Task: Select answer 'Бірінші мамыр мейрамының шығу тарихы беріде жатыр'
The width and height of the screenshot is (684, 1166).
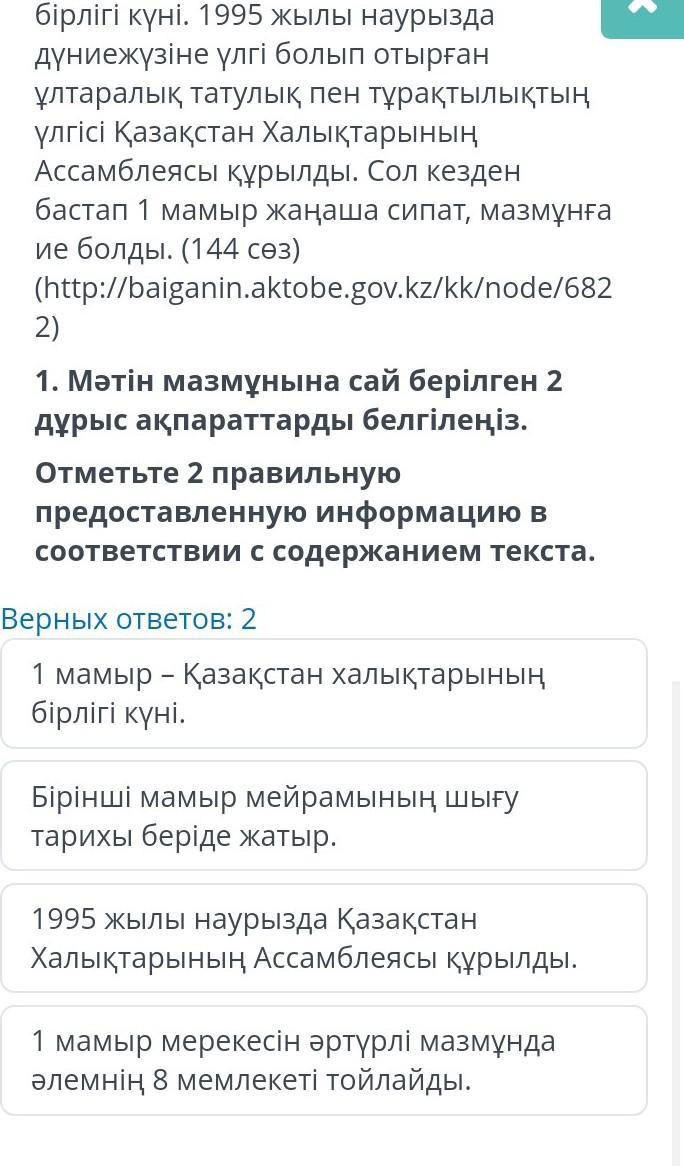Action: pyautogui.click(x=324, y=815)
